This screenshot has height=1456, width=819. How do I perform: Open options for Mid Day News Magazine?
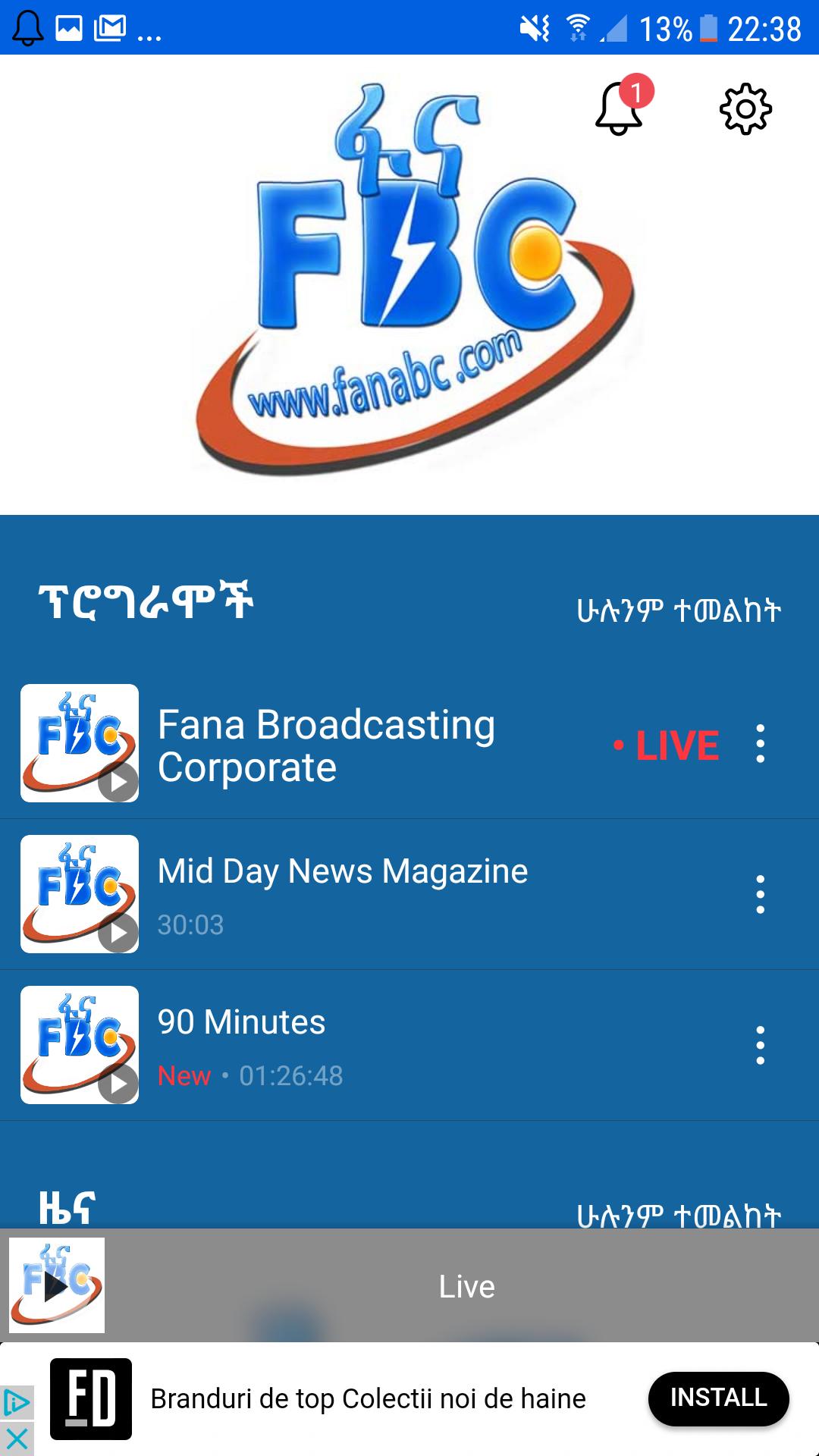(760, 894)
